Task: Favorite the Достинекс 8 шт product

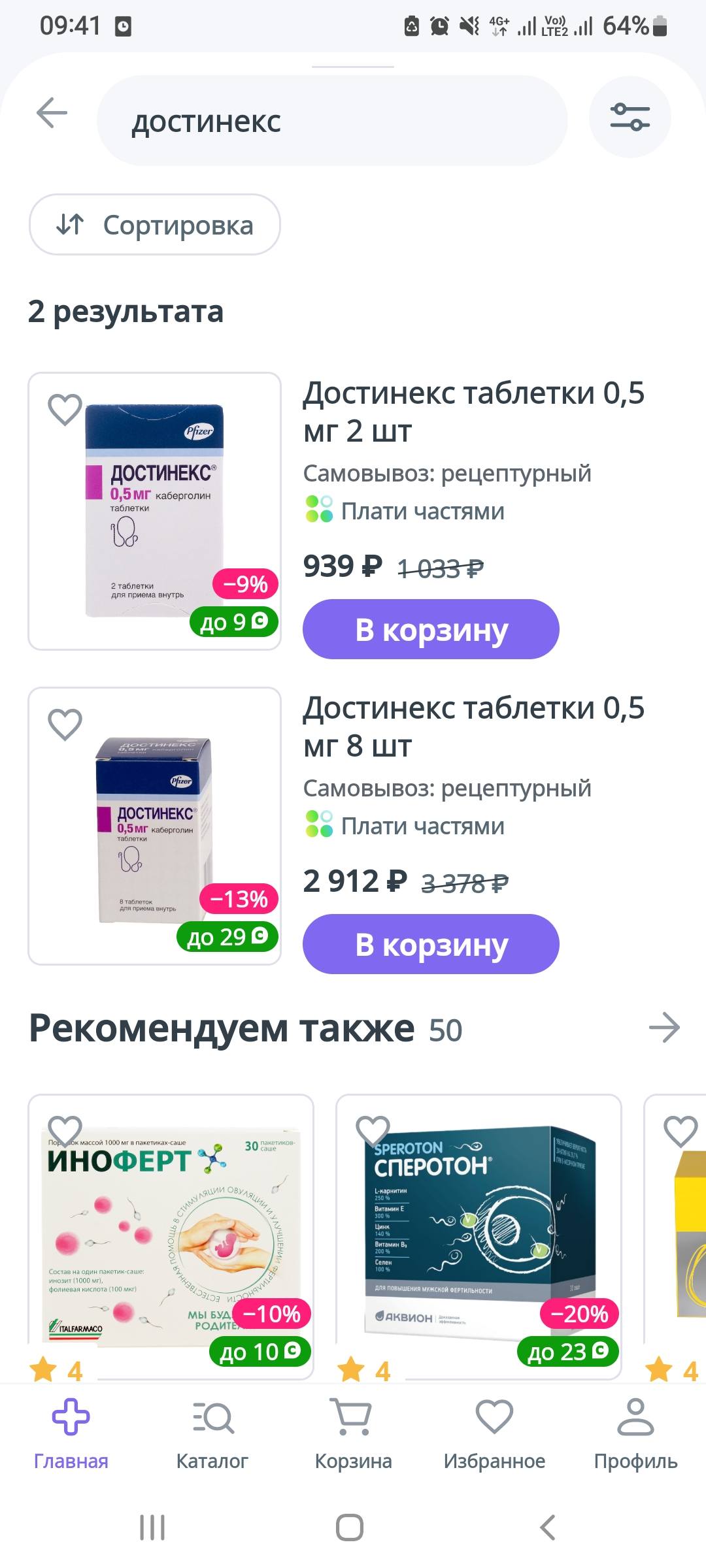Action: [x=65, y=725]
